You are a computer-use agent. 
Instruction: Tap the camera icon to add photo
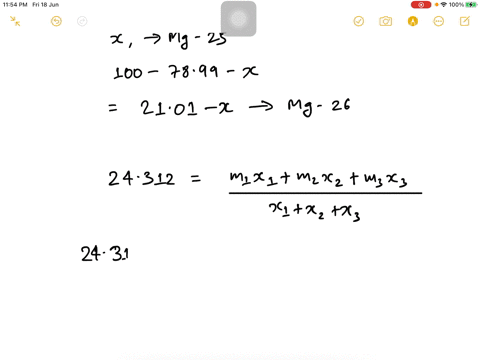[386, 21]
